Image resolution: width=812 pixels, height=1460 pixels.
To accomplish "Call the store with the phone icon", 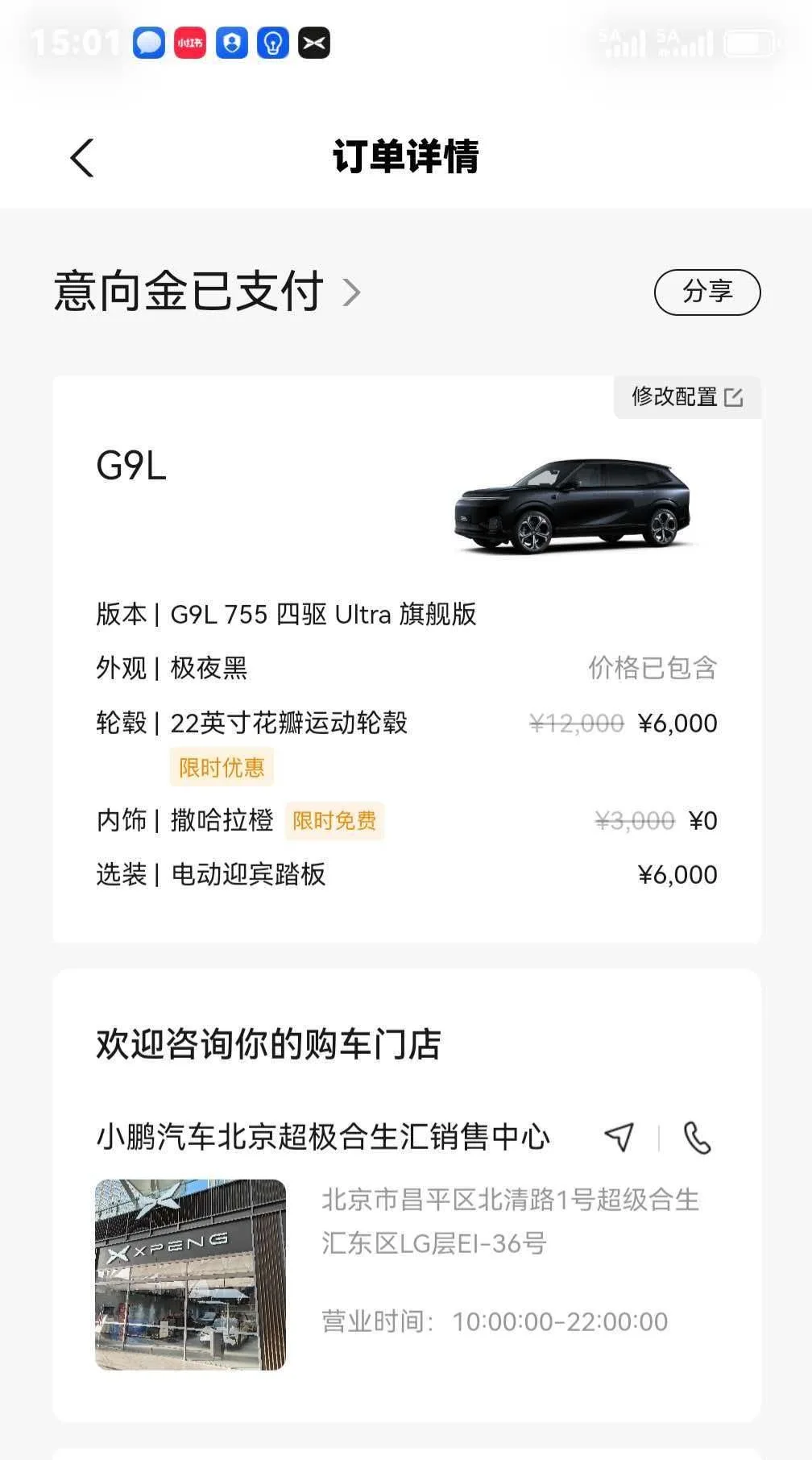I will click(x=697, y=1138).
